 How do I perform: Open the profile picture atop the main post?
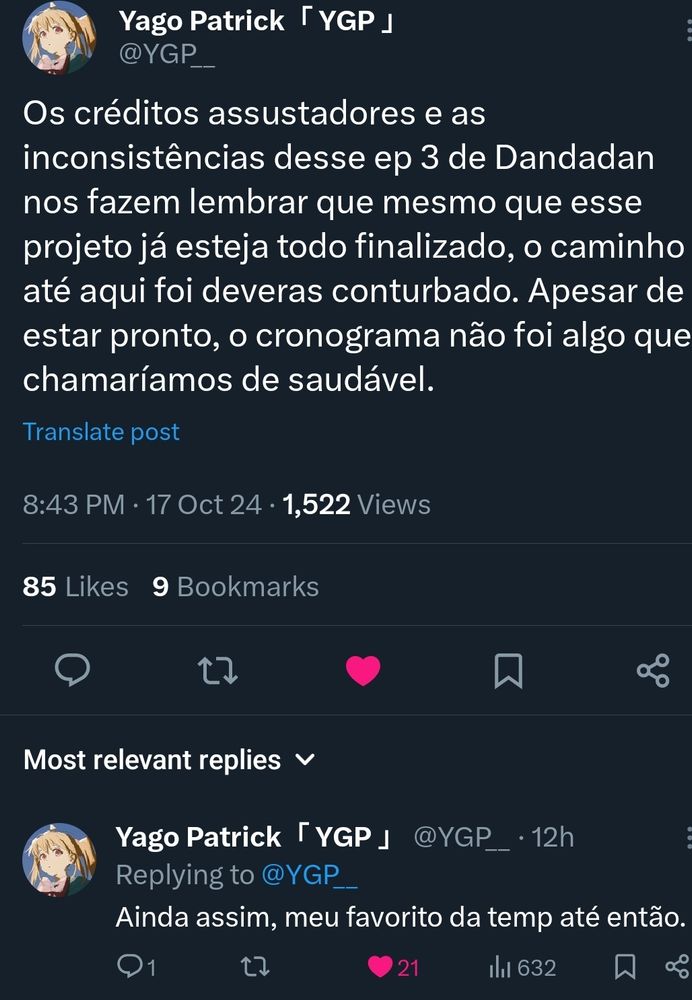[x=59, y=38]
